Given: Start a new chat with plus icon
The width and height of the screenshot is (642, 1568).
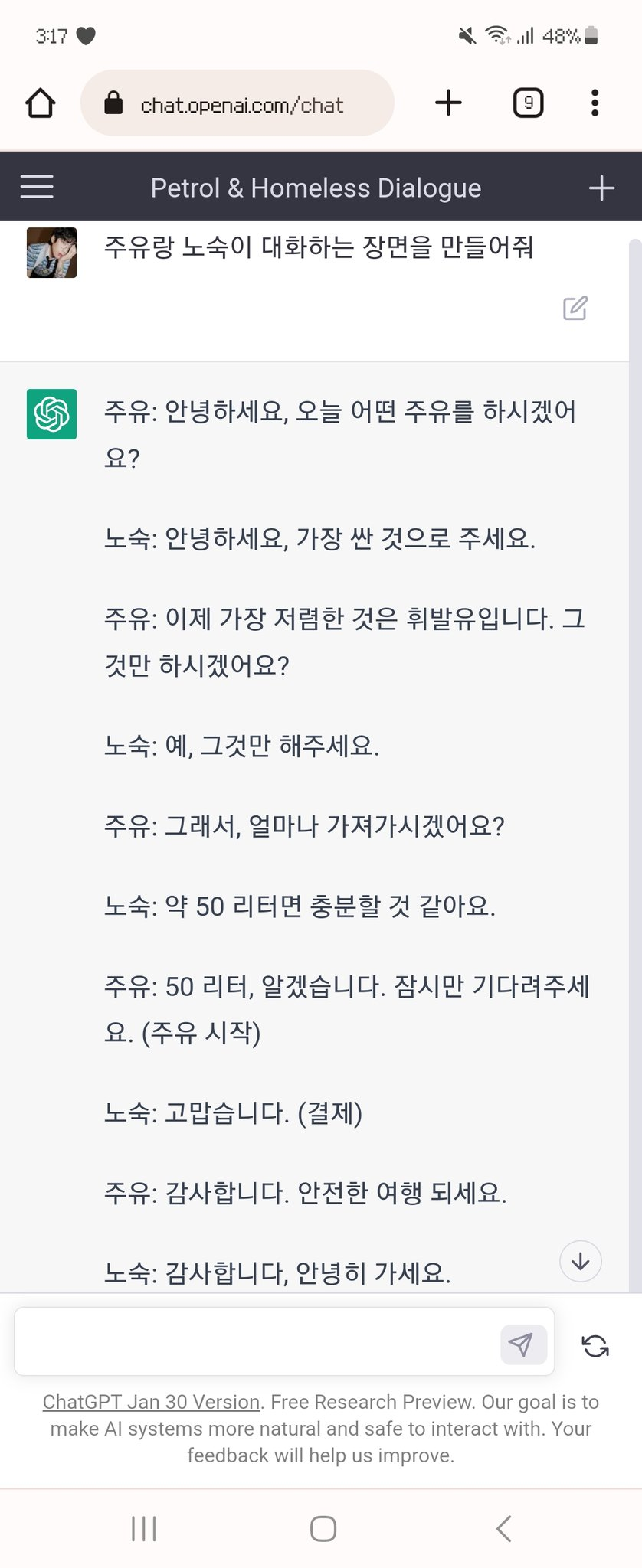Looking at the screenshot, I should coord(602,188).
